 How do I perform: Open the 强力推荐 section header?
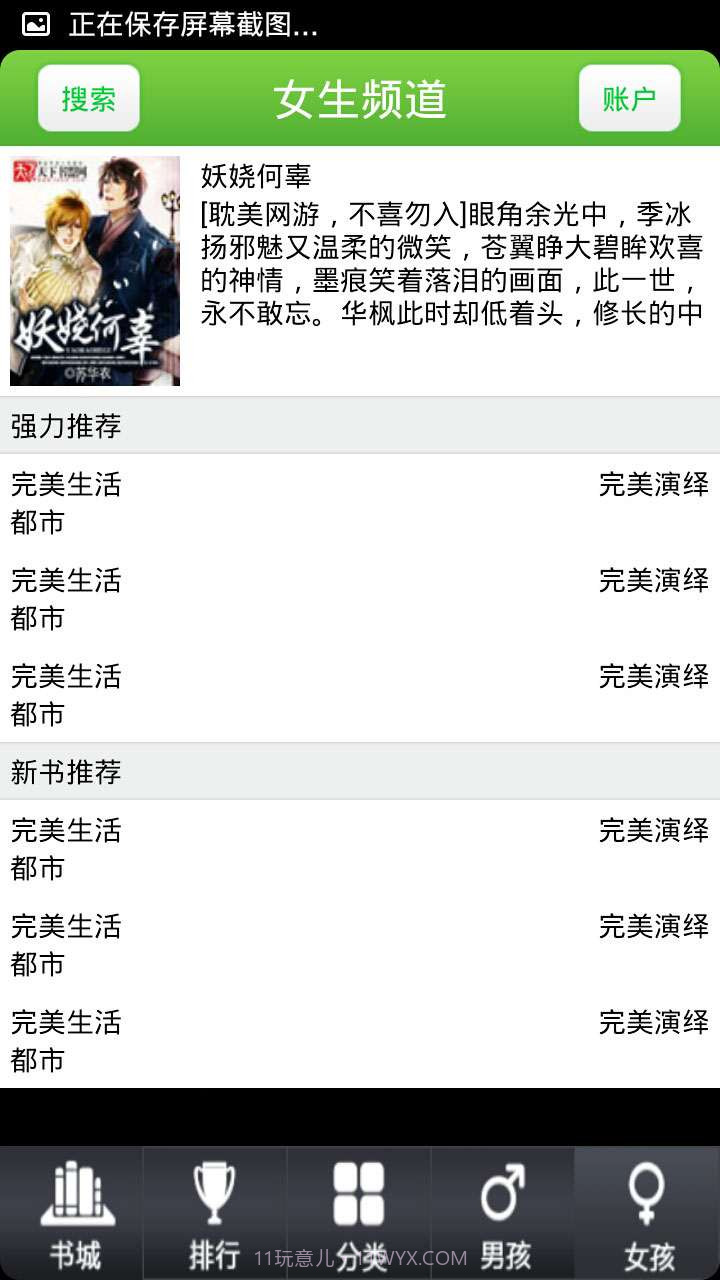[x=65, y=426]
